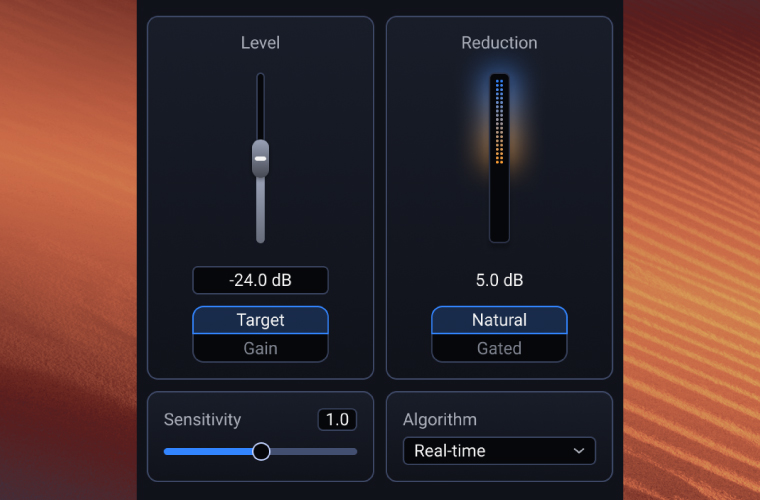Image resolution: width=760 pixels, height=500 pixels.
Task: Switch to Gain level mode
Action: point(260,348)
